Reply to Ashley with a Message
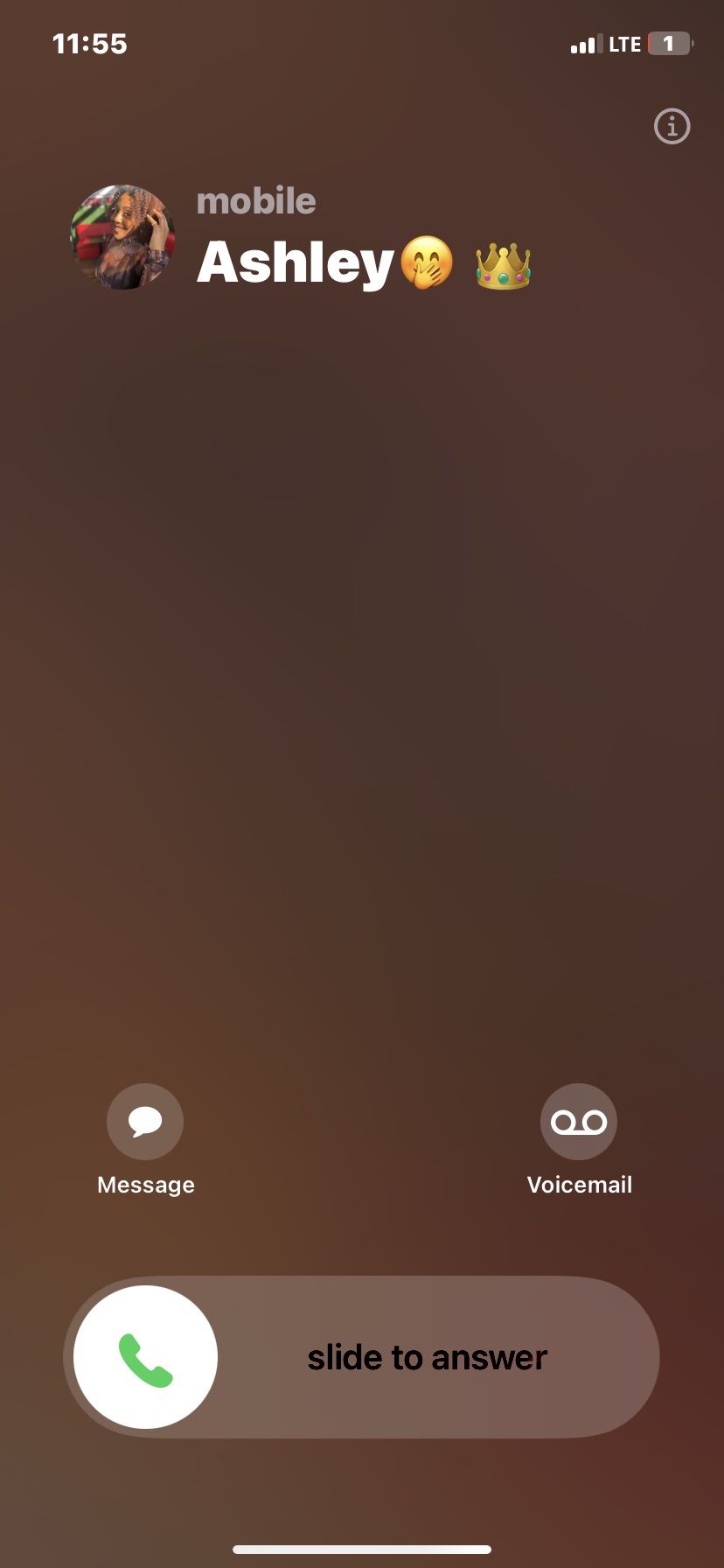 pyautogui.click(x=145, y=1122)
